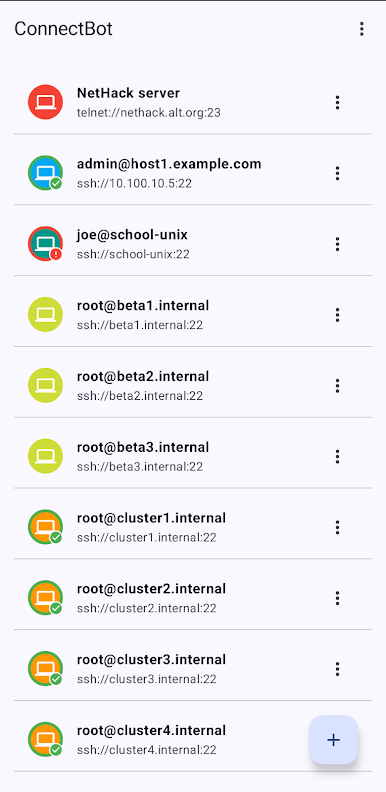The width and height of the screenshot is (386, 792).
Task: Open options for NetHack server
Action: (x=337, y=103)
